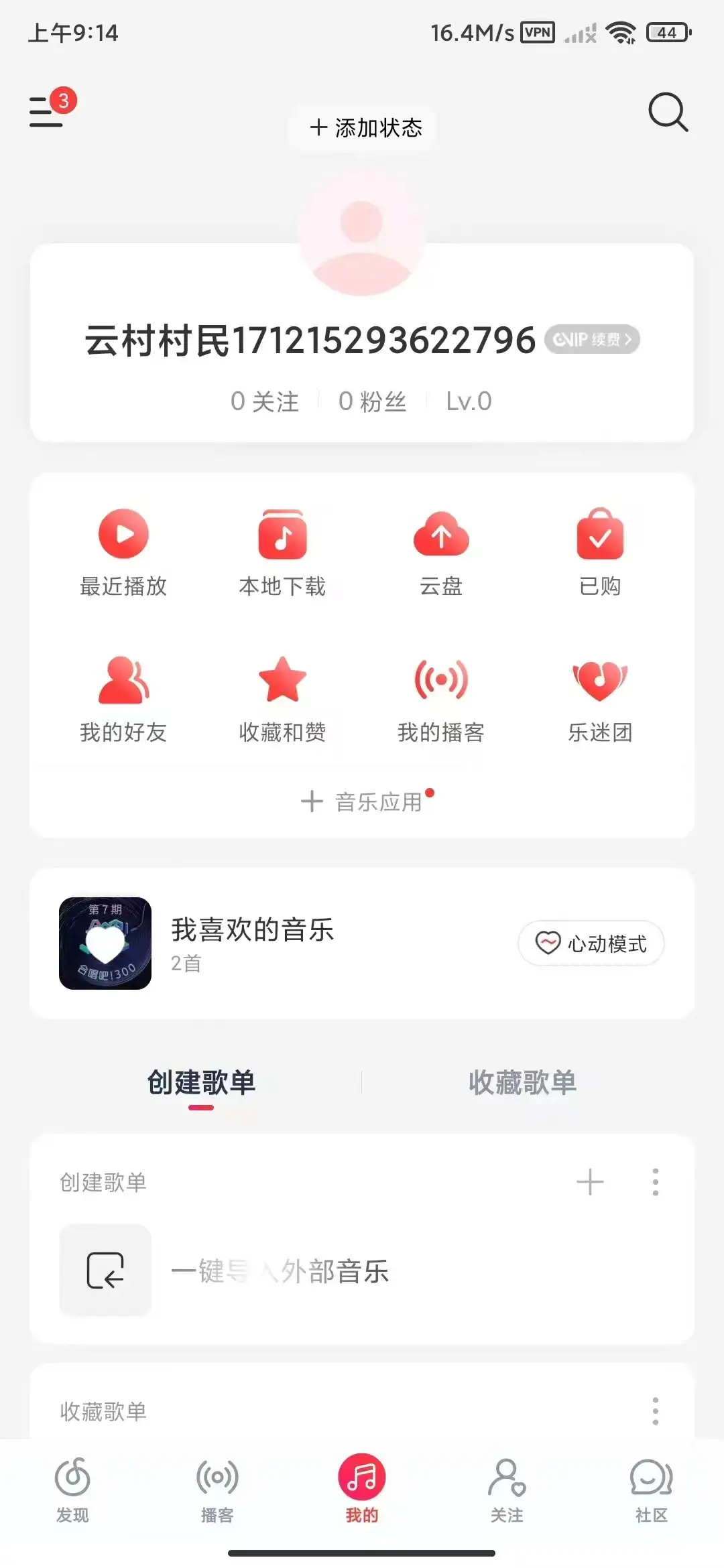Switch to the 收藏歌单 tab

[522, 1082]
